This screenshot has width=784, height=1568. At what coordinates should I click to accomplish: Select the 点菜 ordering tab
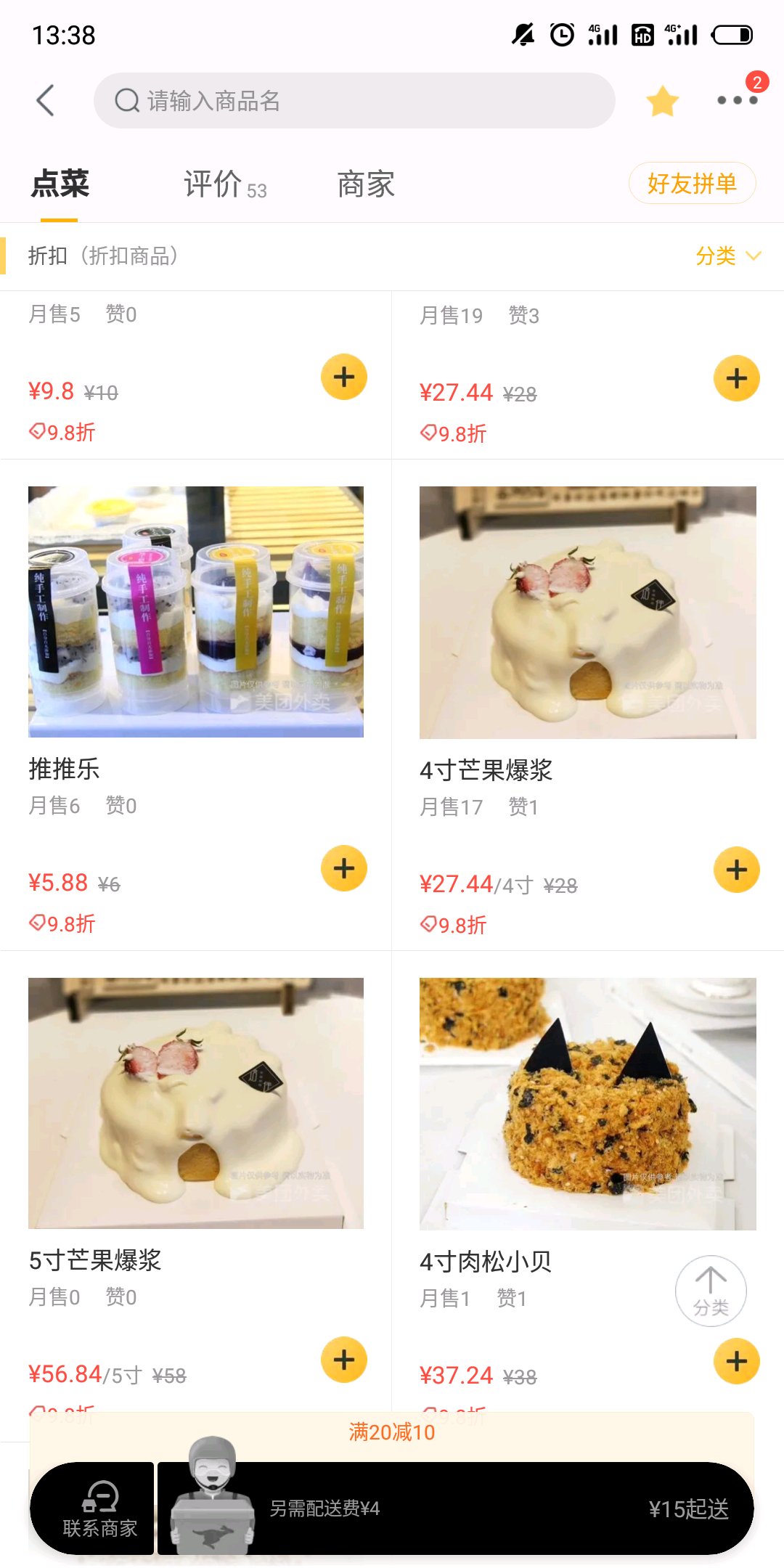60,184
